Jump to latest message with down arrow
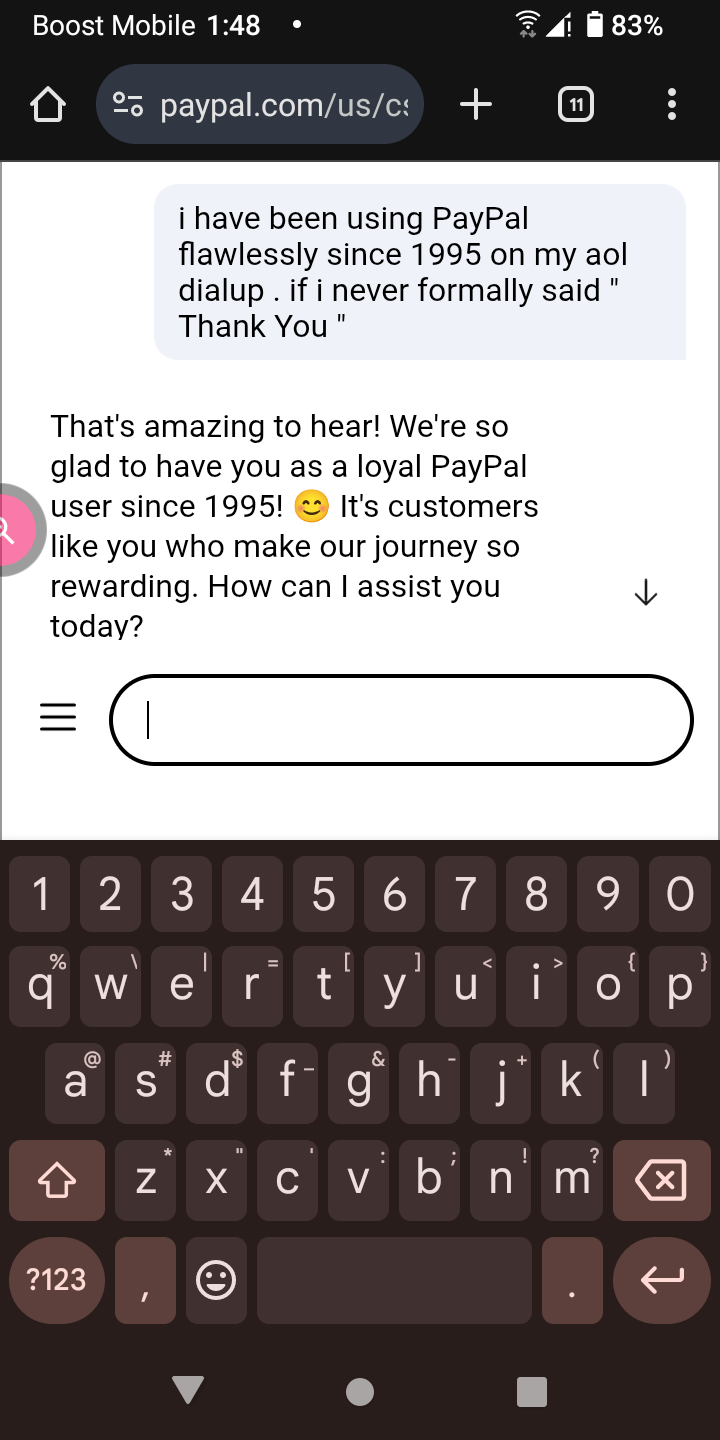 (646, 593)
